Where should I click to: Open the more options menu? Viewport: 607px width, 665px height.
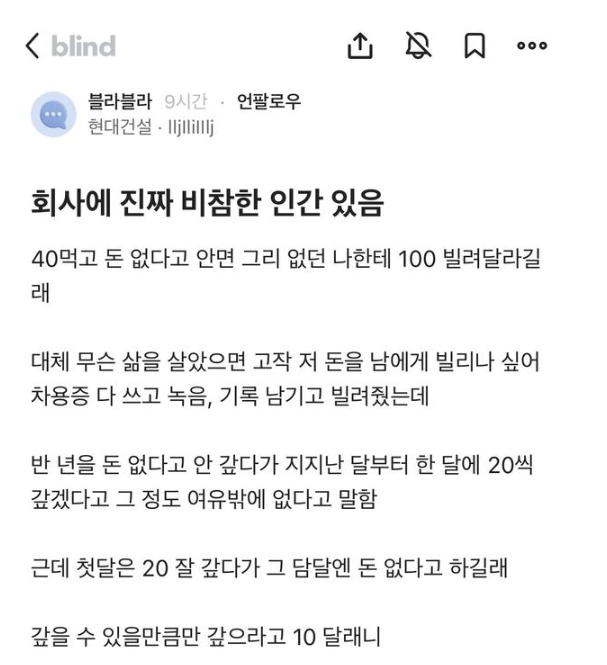(x=532, y=46)
